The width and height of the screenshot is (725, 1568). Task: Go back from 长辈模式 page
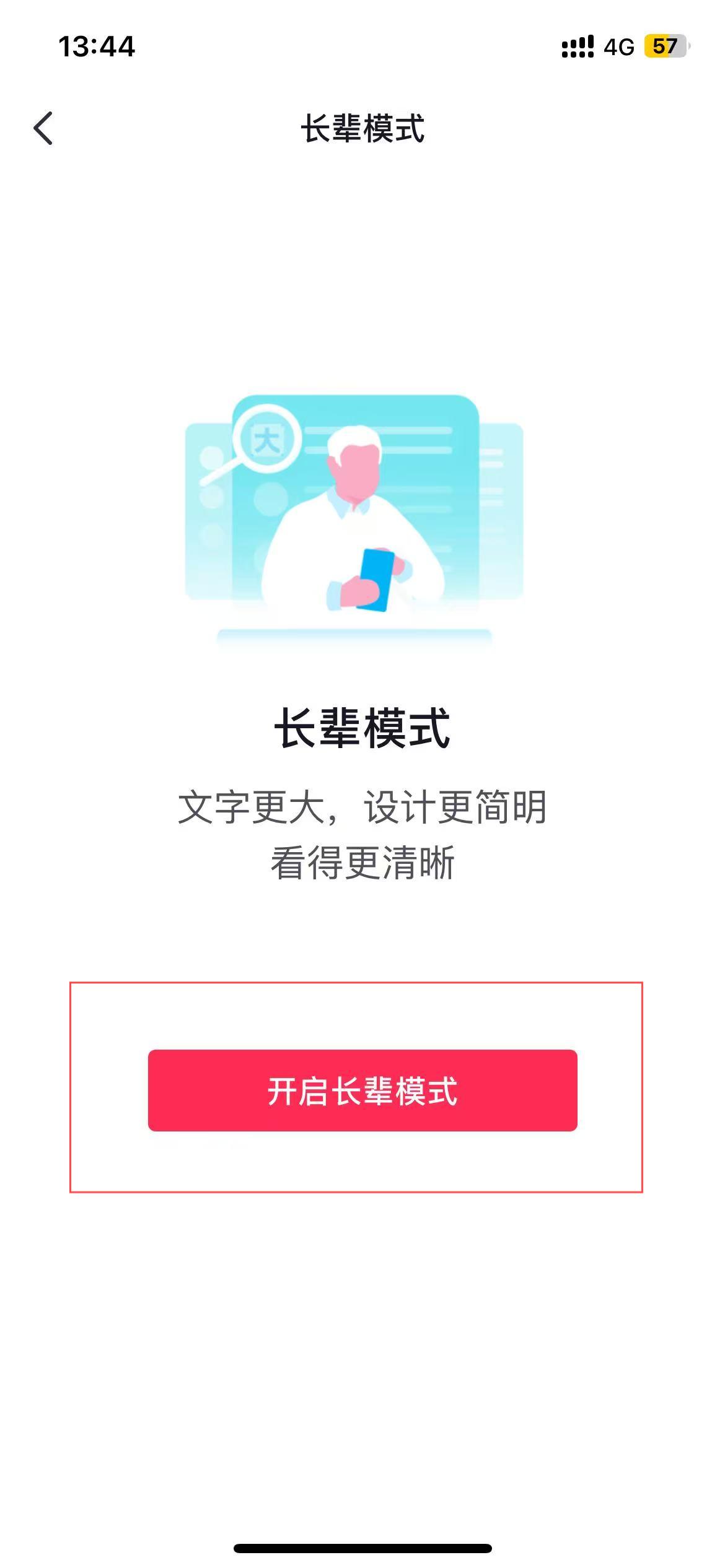click(x=43, y=129)
